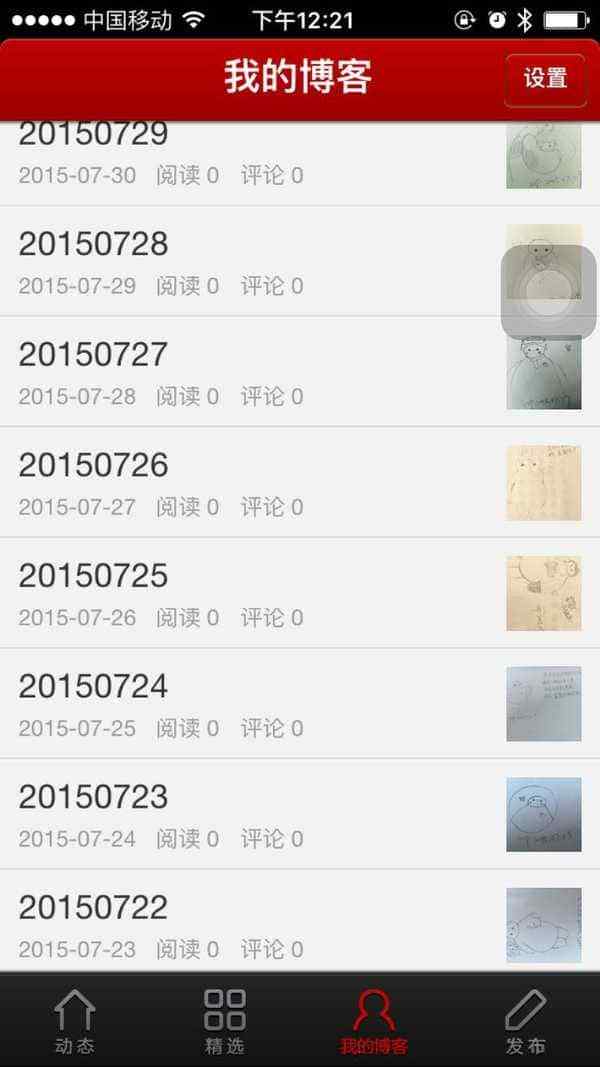Open blog post 20150722
The width and height of the screenshot is (600, 1067).
250,923
